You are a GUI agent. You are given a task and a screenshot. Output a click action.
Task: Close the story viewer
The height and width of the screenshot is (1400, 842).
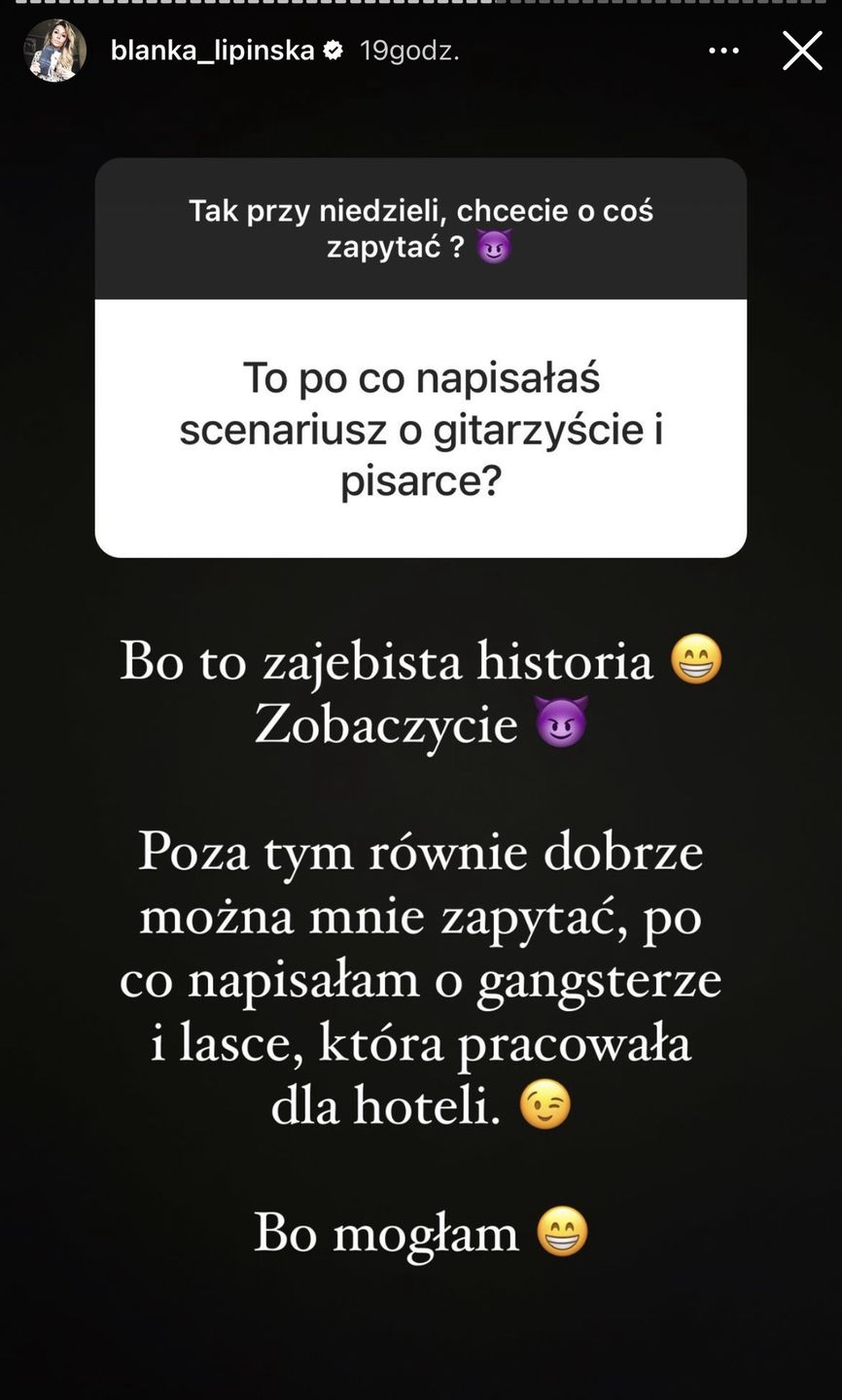click(802, 51)
